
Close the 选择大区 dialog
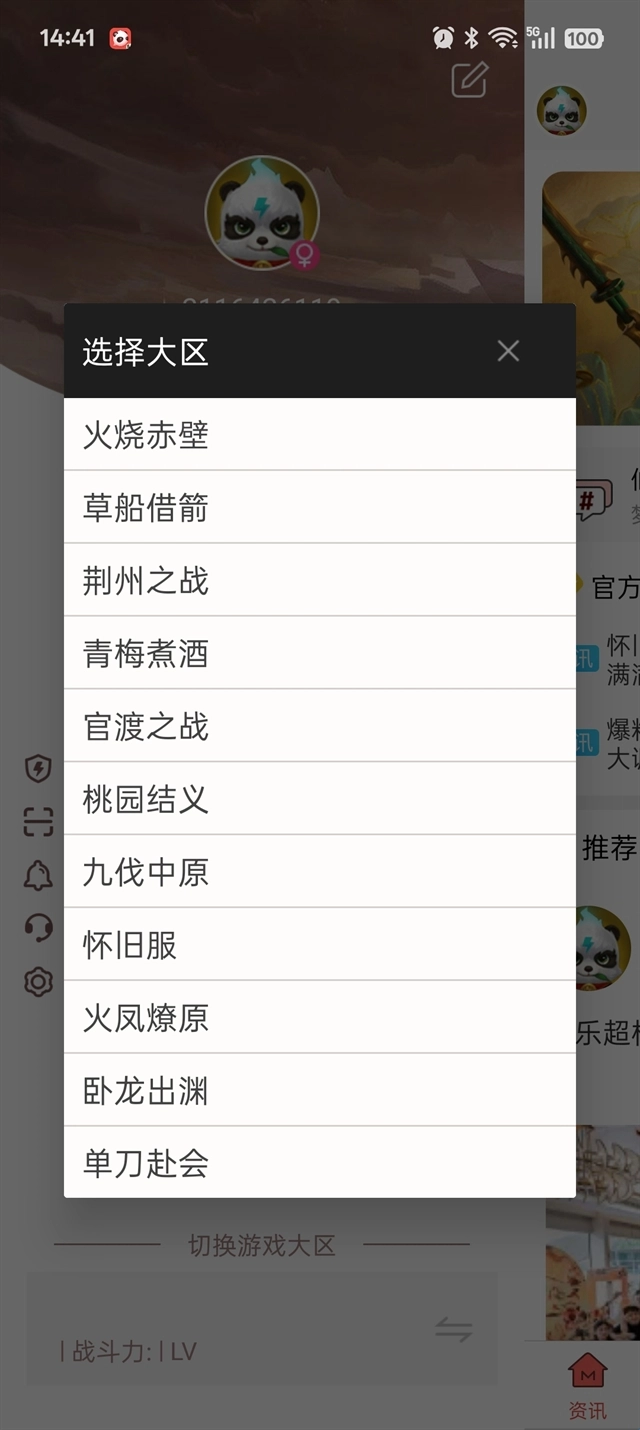pos(508,351)
